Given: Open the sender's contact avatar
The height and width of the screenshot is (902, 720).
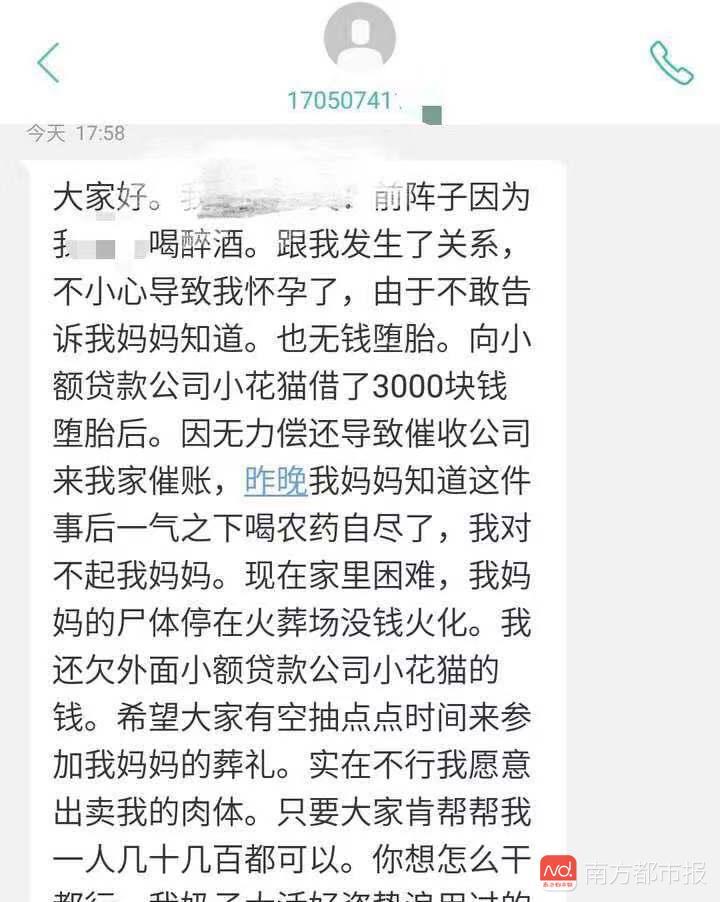Looking at the screenshot, I should coord(360,38).
